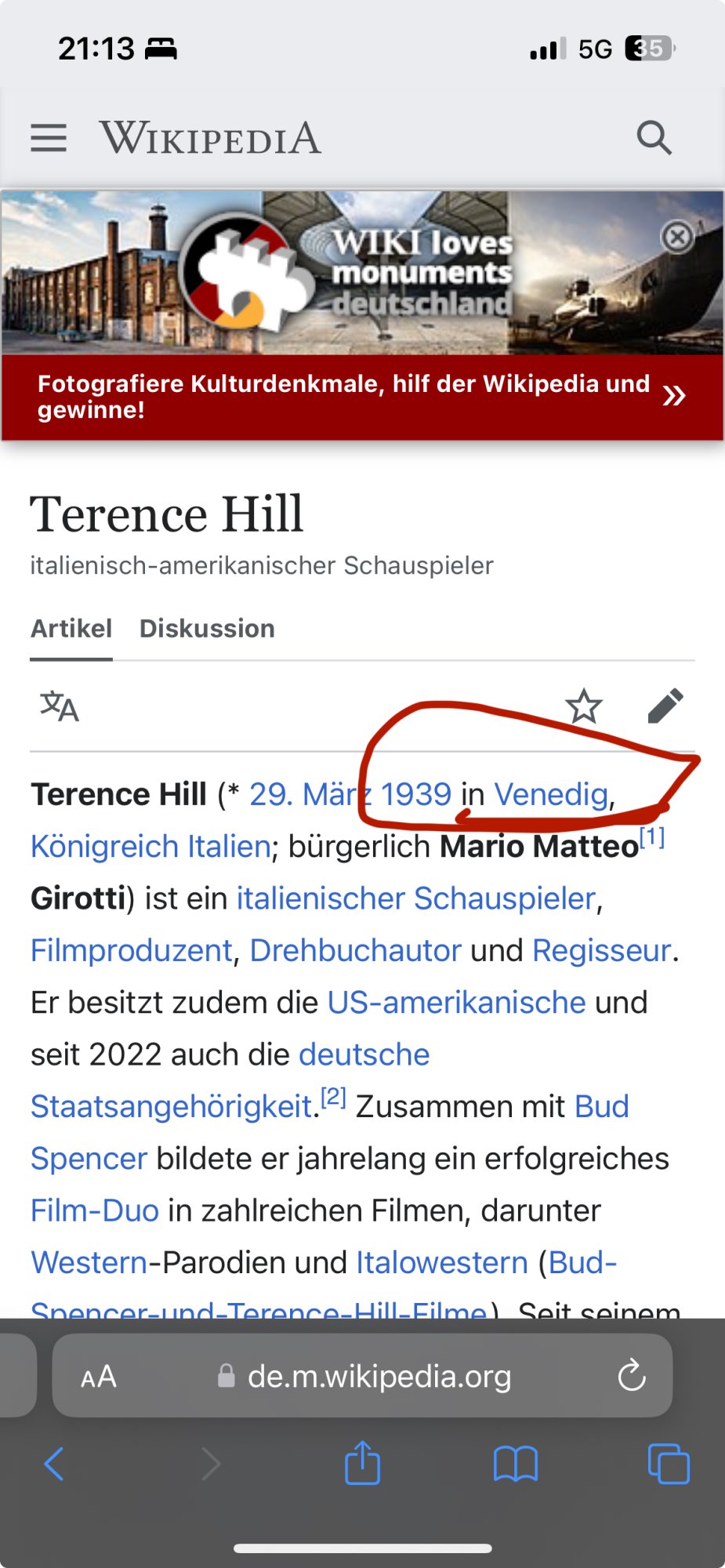This screenshot has width=725, height=1568.
Task: Open the Königreich Italien link
Action: 150,847
